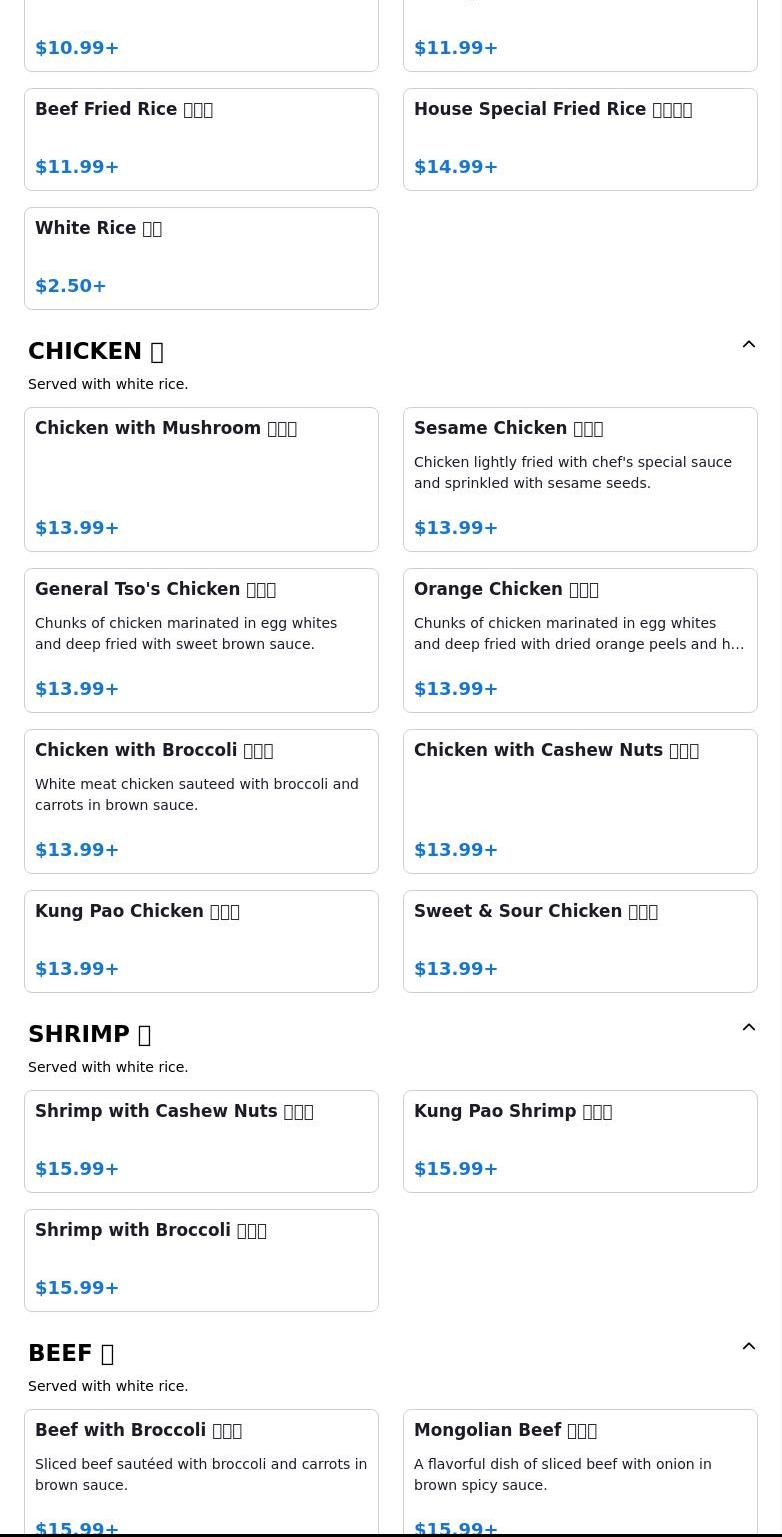
Task: Open the Shrimp with Broccoli card
Action: click(x=201, y=1260)
